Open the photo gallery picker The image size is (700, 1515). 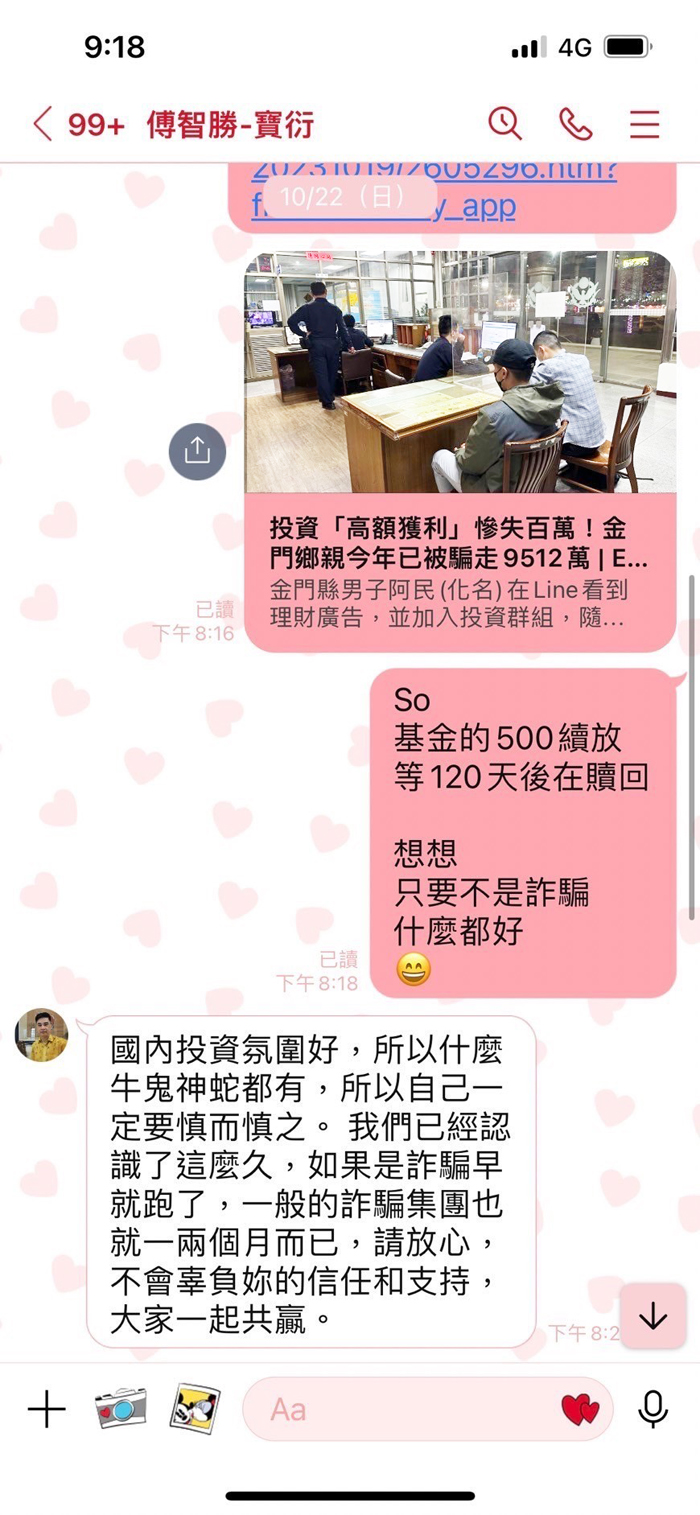pyautogui.click(x=194, y=1409)
